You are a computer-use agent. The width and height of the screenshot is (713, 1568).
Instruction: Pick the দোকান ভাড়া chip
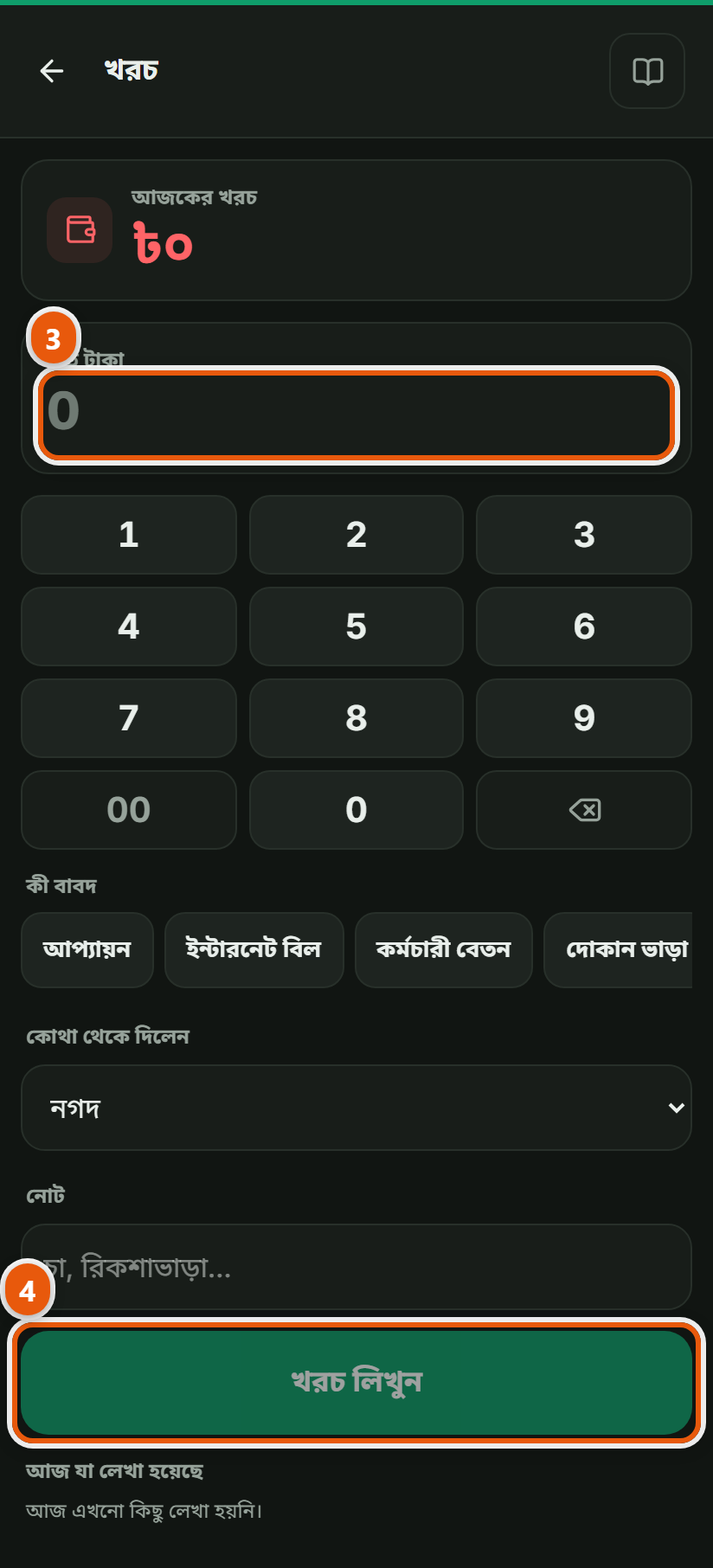(618, 950)
